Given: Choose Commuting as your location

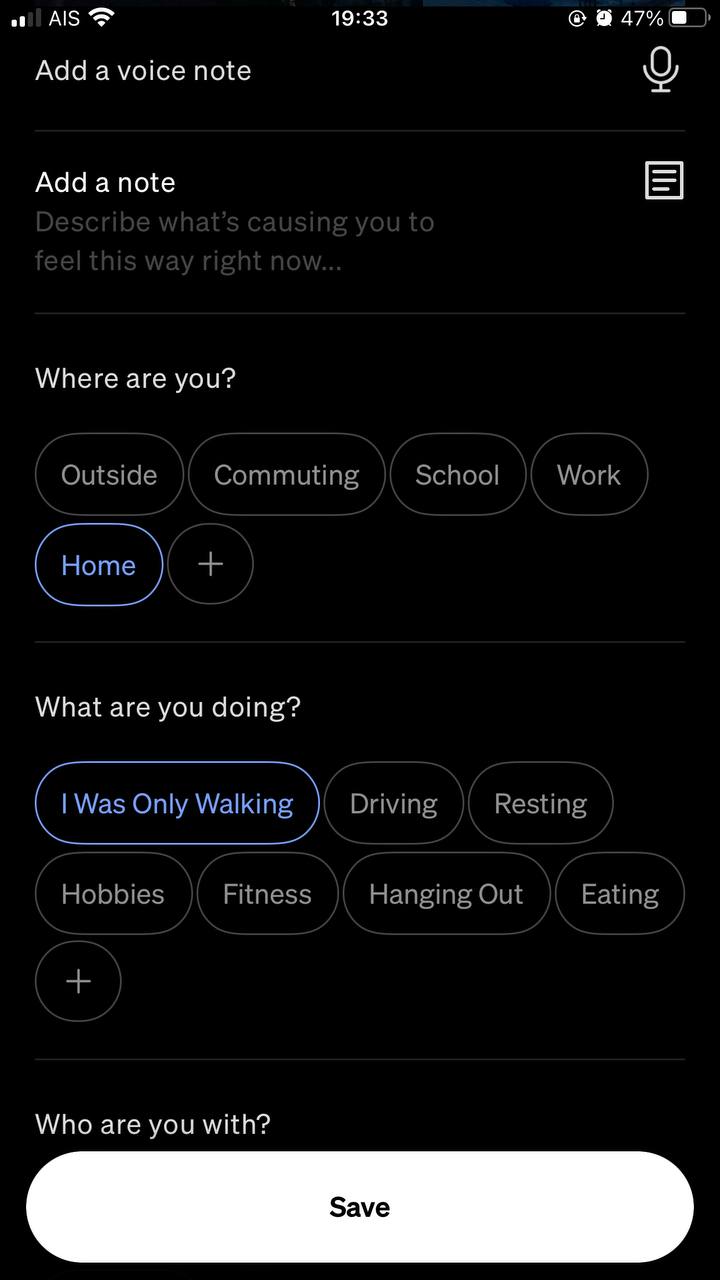Looking at the screenshot, I should pos(286,475).
